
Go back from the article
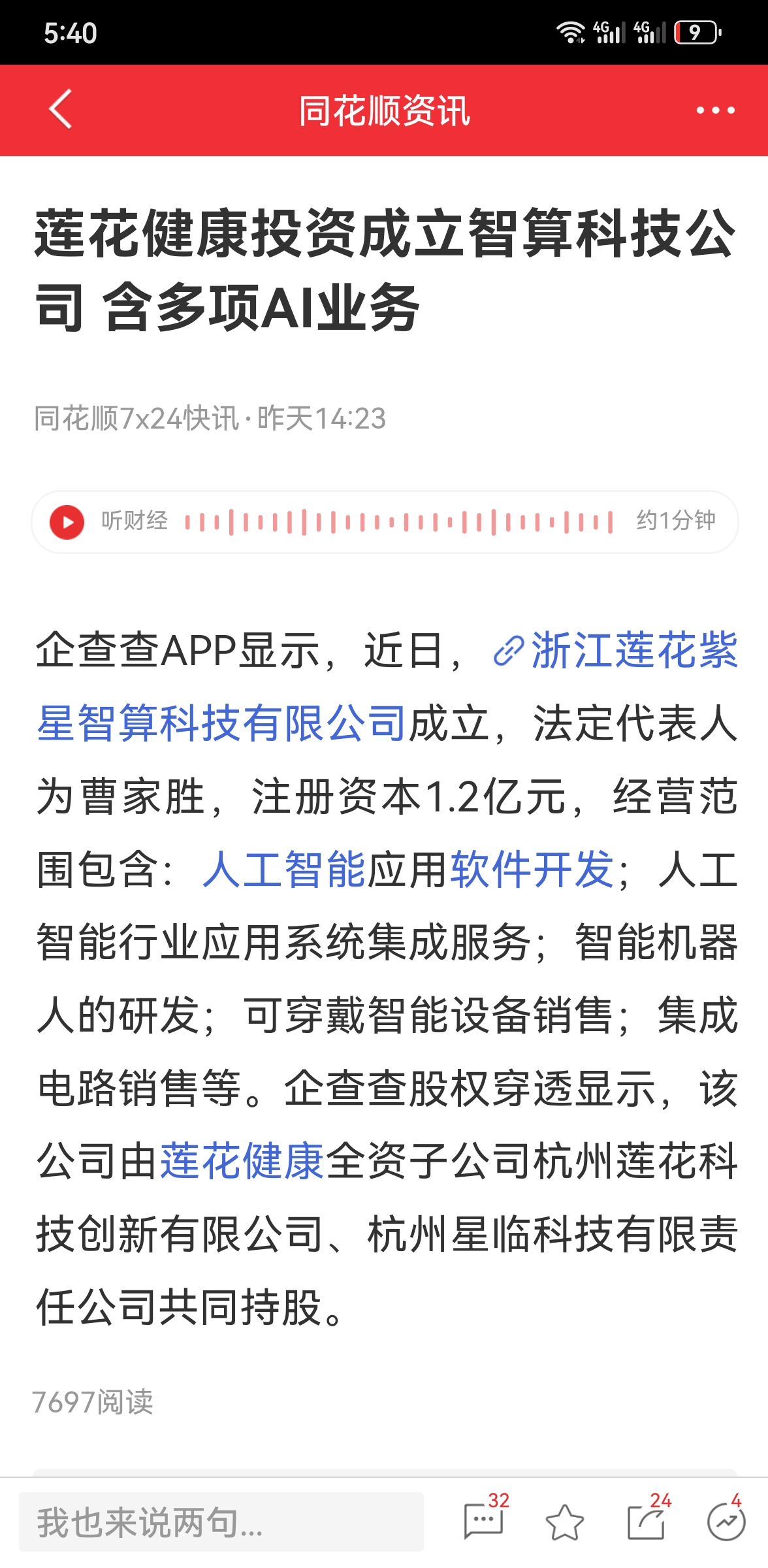click(x=60, y=110)
